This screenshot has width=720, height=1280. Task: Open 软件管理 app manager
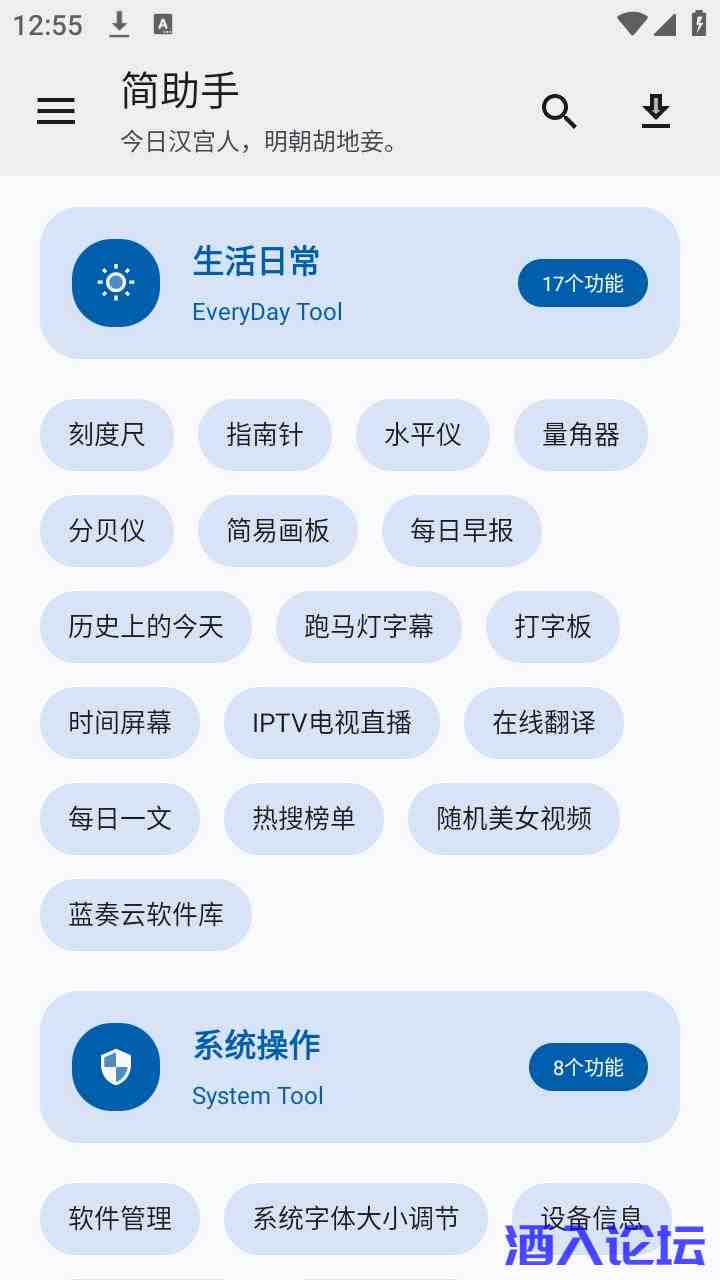pyautogui.click(x=120, y=1219)
